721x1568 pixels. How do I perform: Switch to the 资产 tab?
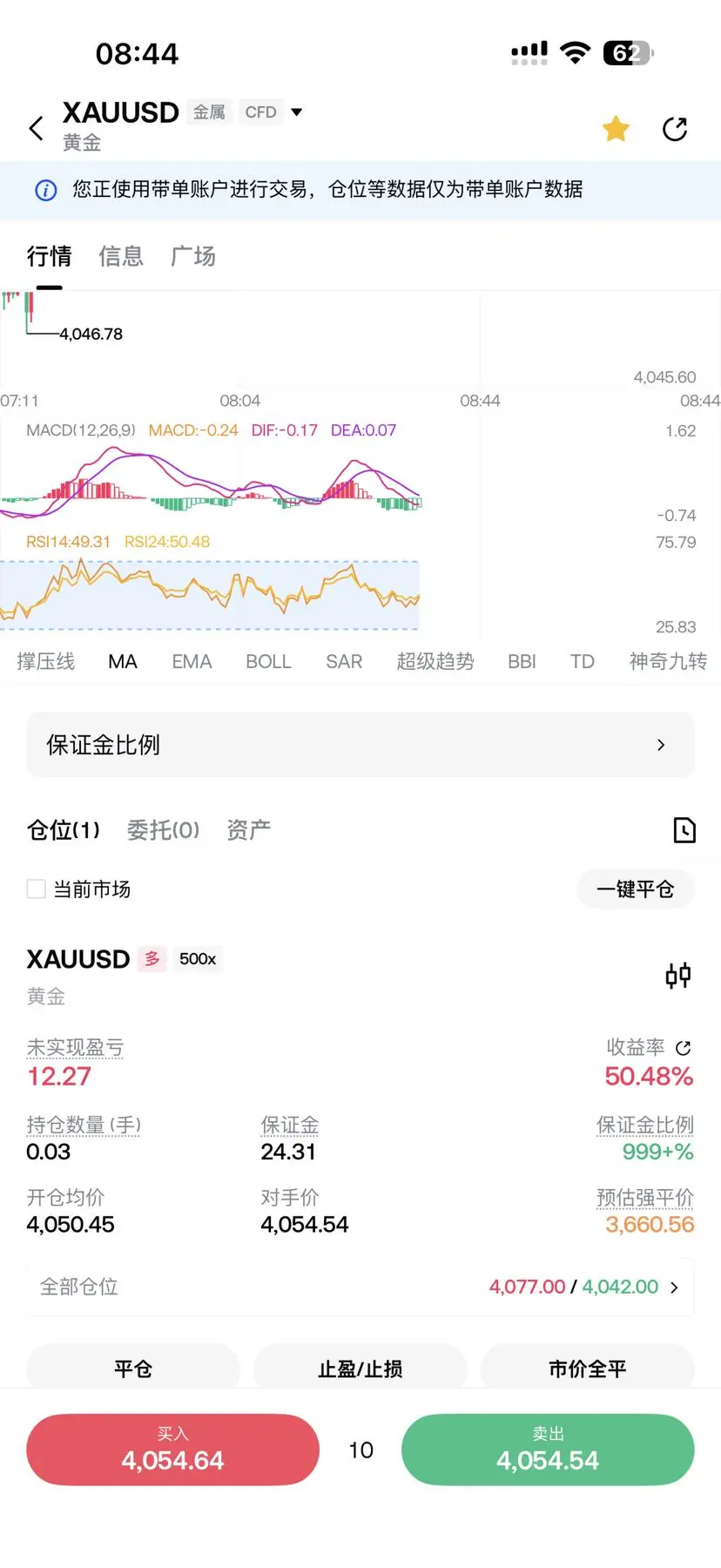248,829
